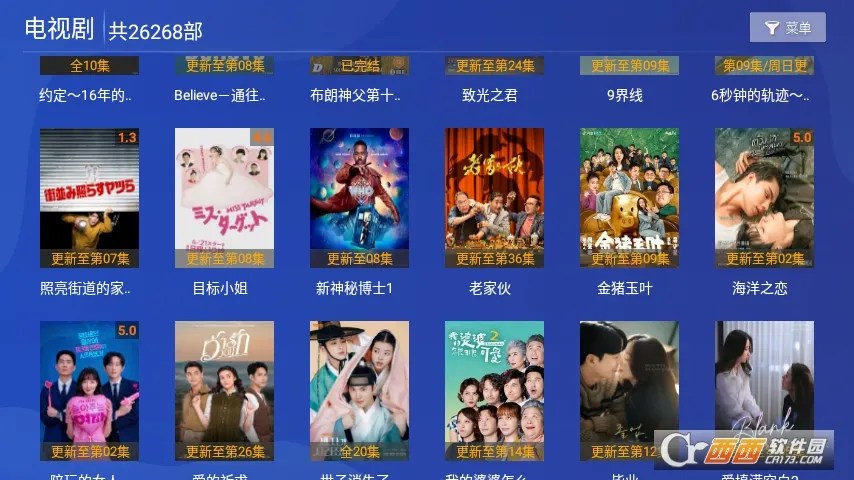The image size is (854, 480).
Task: Select the 9界线 series
Action: pyautogui.click(x=629, y=80)
